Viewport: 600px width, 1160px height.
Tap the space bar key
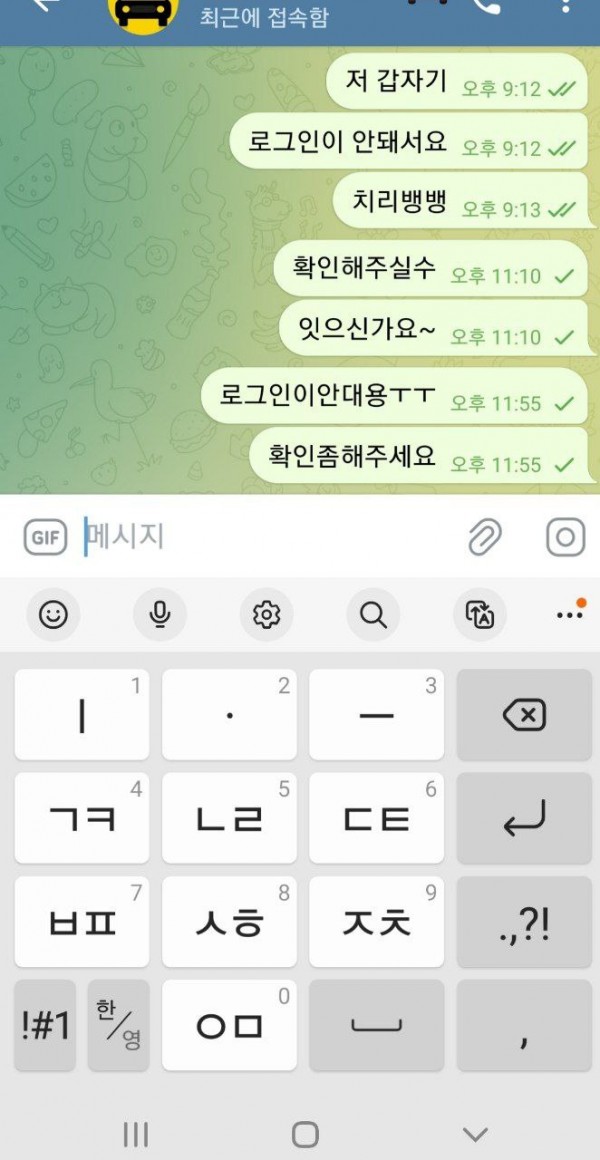click(x=376, y=1025)
